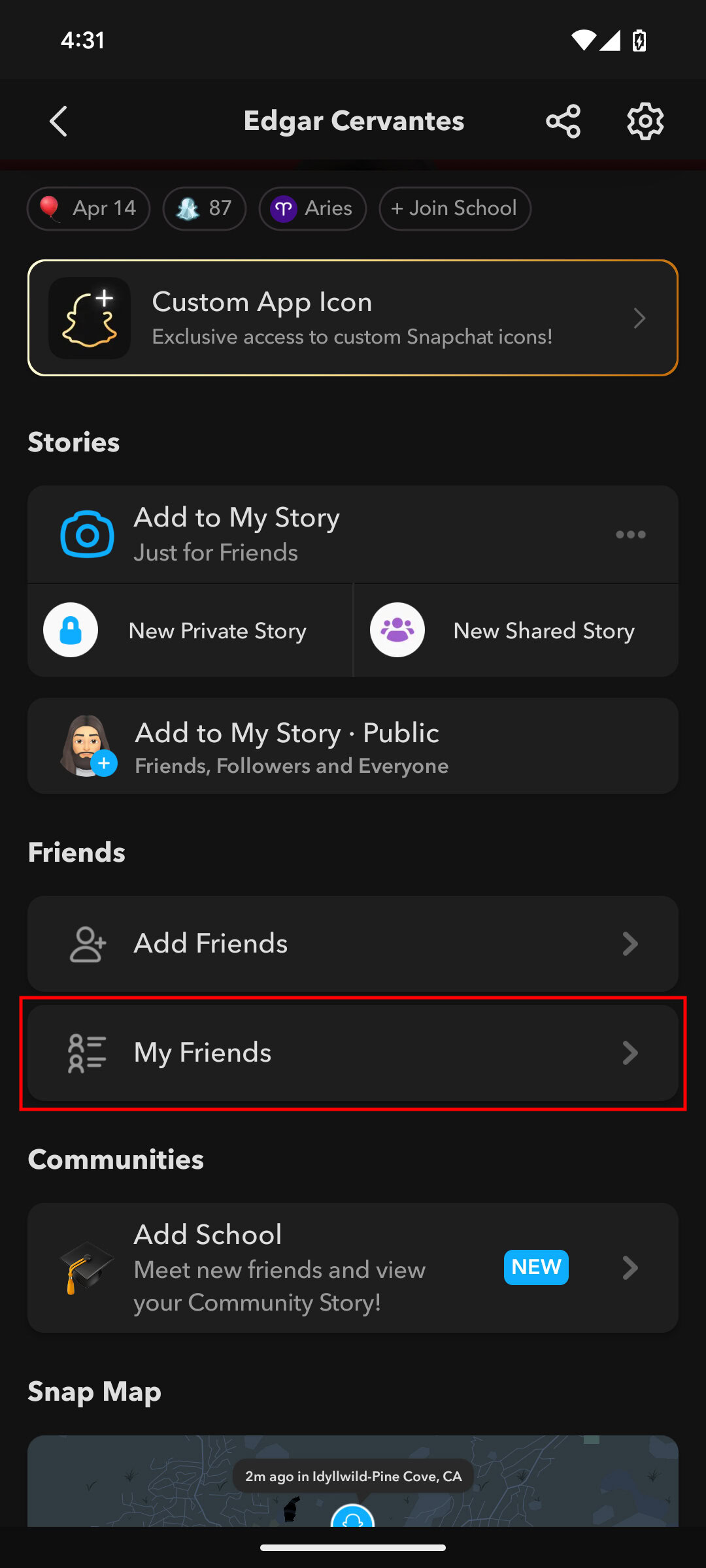Tap the 87 snap score badge
706x1568 pixels.
(204, 208)
